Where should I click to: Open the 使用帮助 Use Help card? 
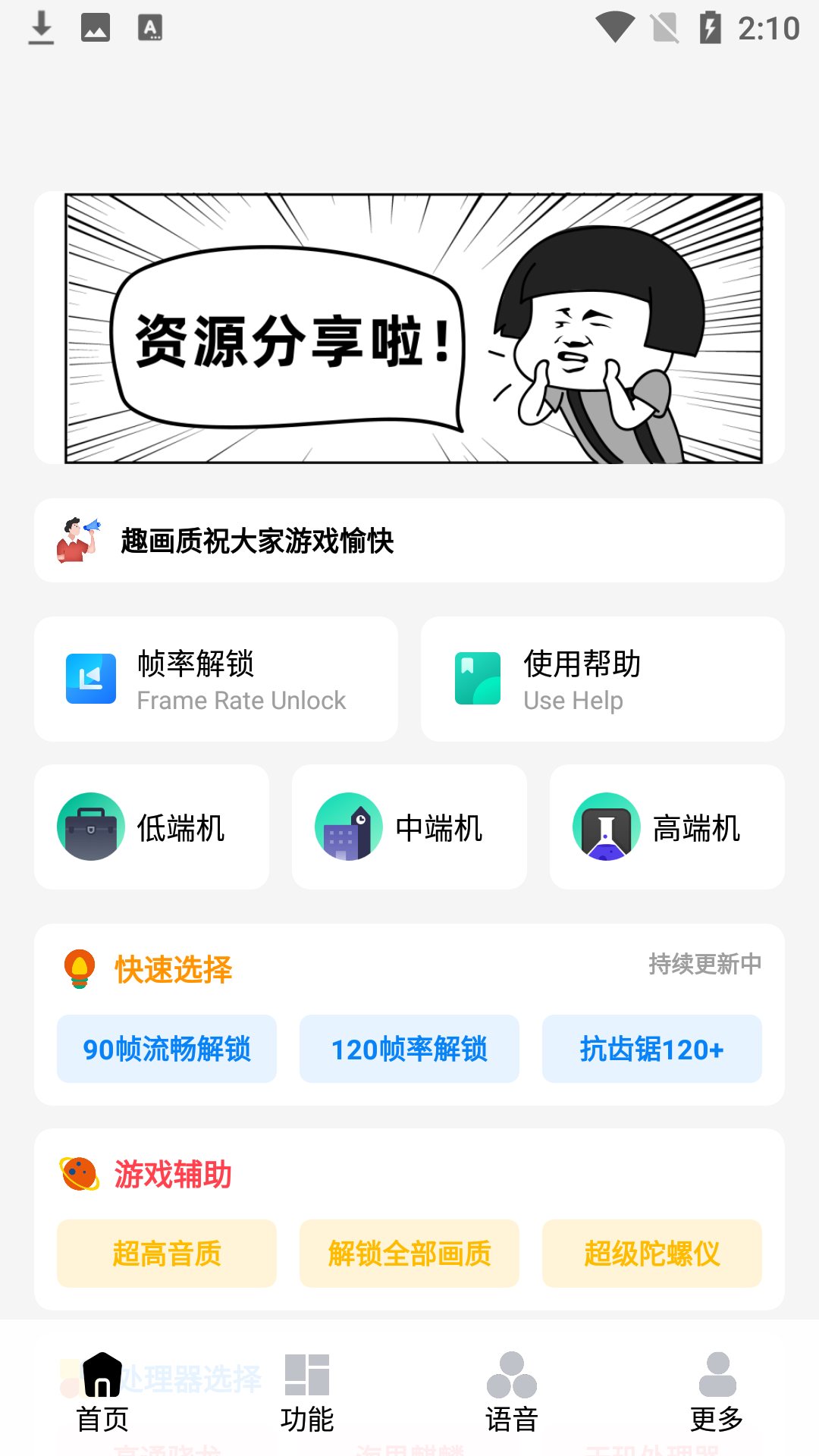603,679
